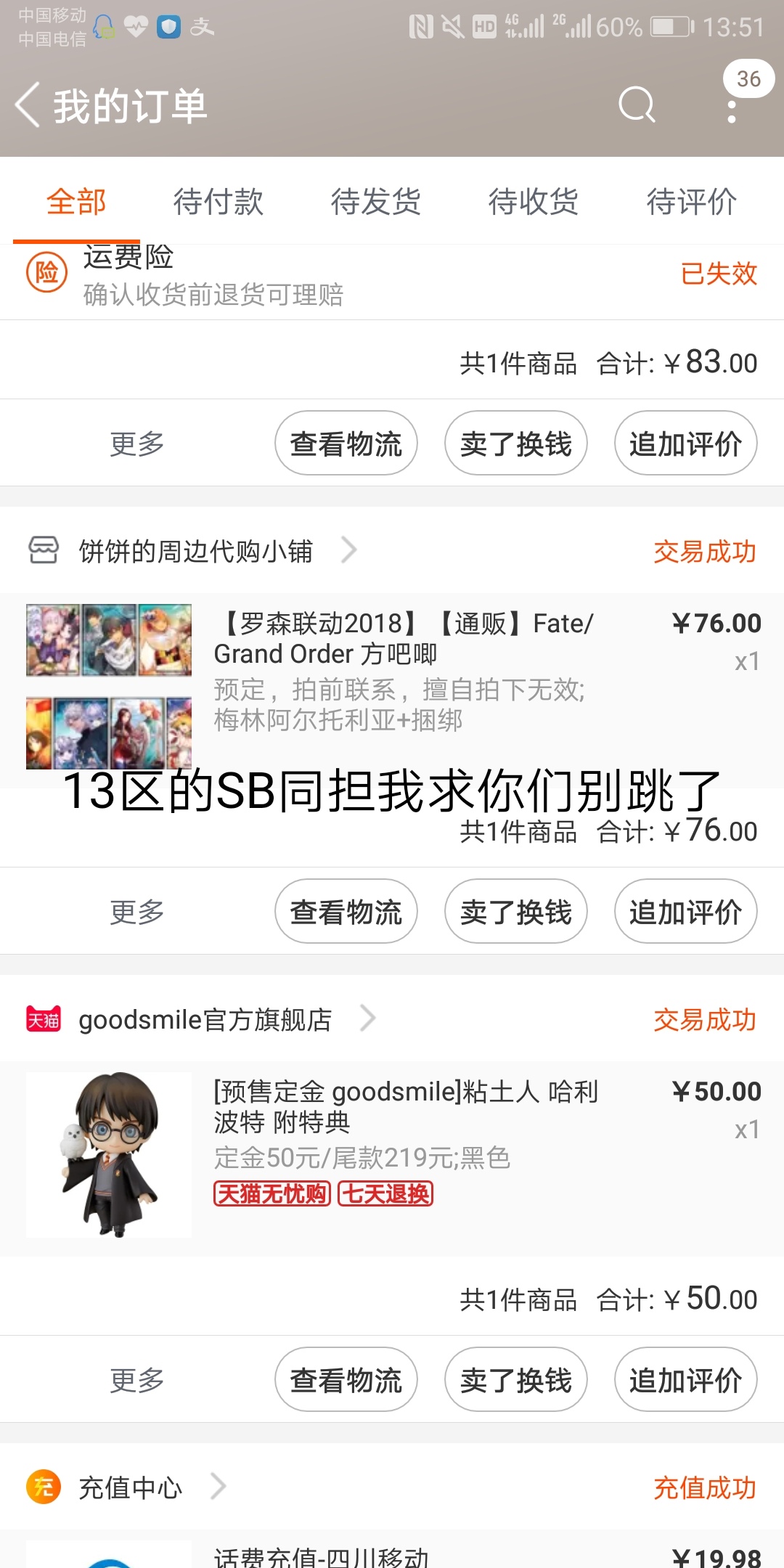The image size is (784, 1568).
Task: Tap 查看物流 for the ¥83.00 order
Action: [x=346, y=444]
